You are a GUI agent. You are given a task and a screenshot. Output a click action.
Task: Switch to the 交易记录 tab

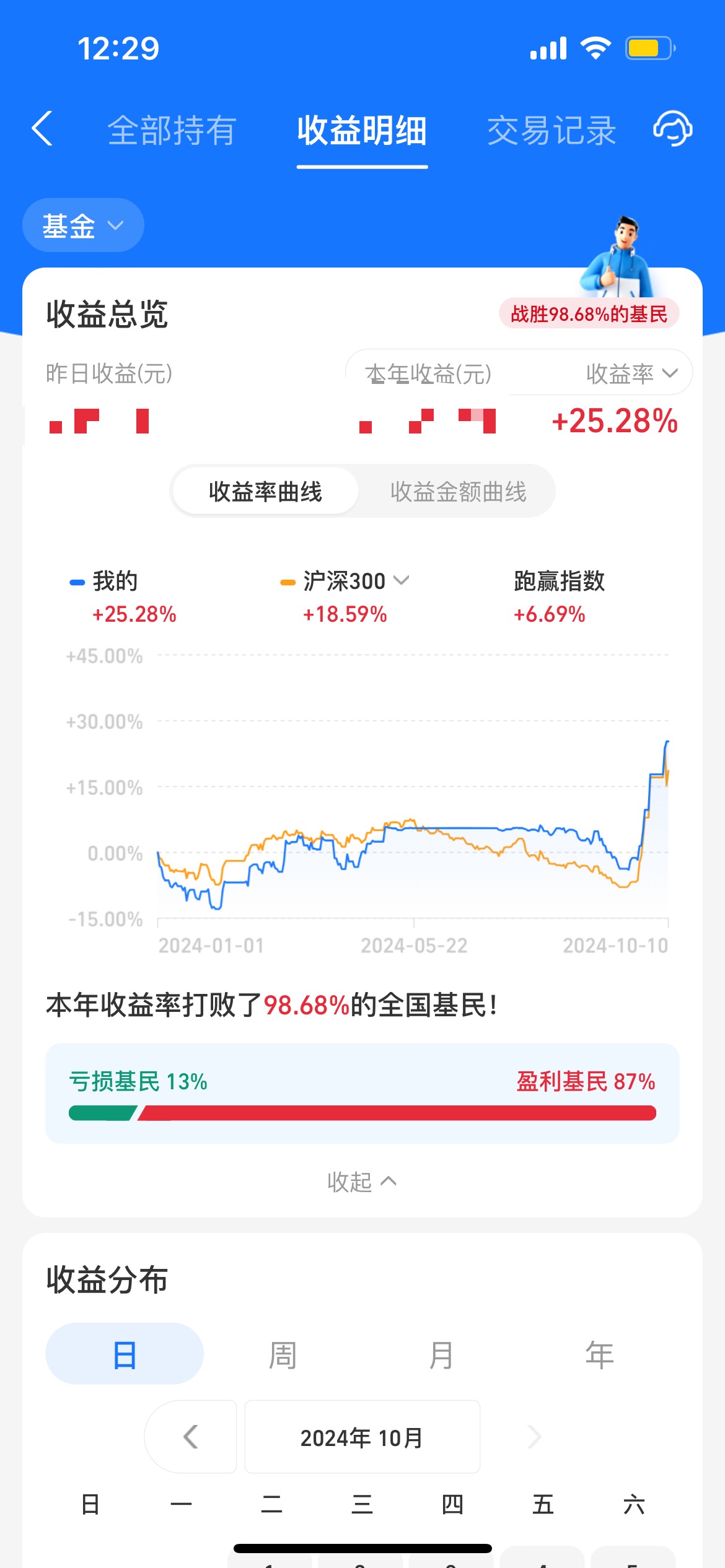pos(551,130)
